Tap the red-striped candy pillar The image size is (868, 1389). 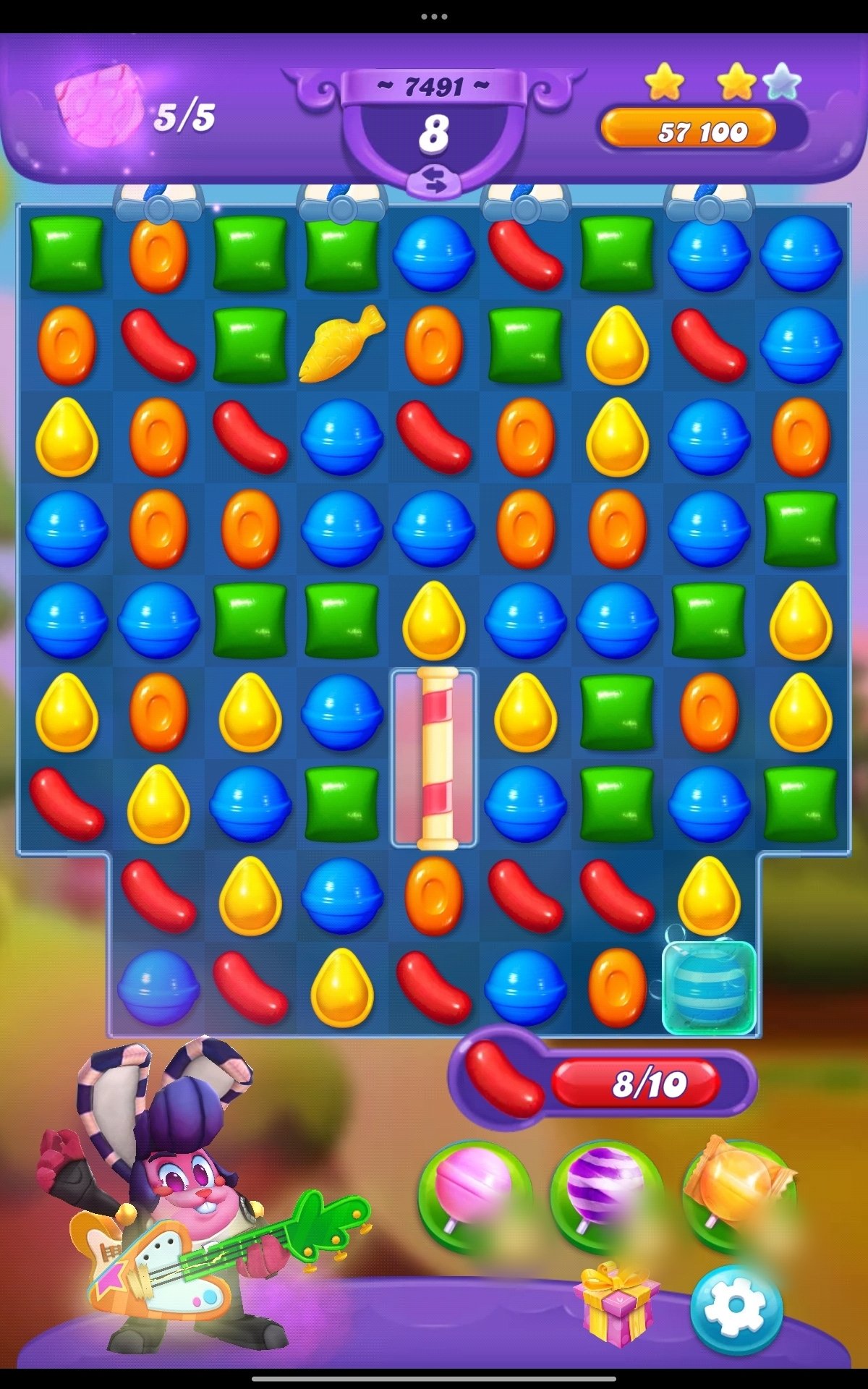(x=434, y=757)
